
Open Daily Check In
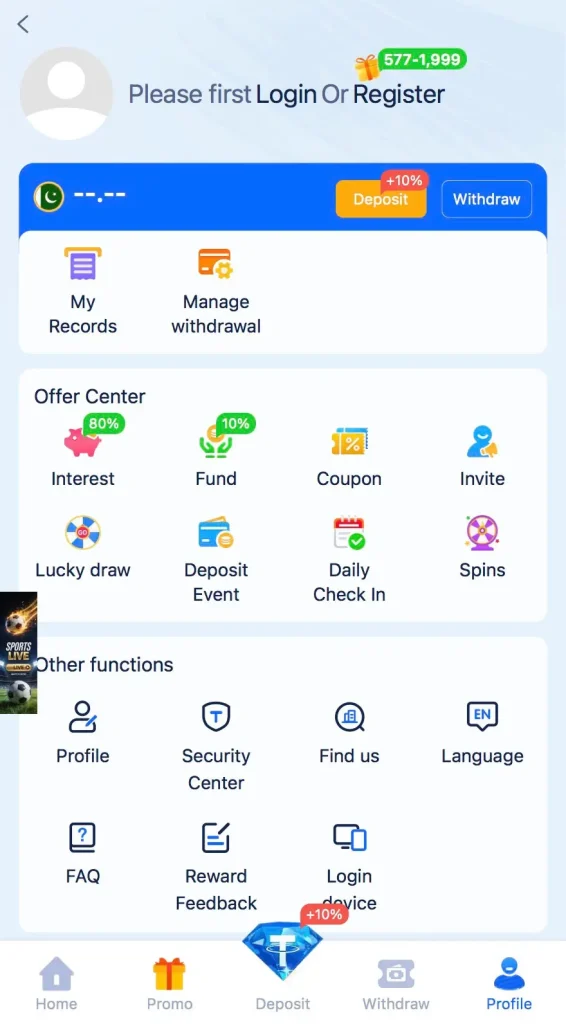[349, 559]
